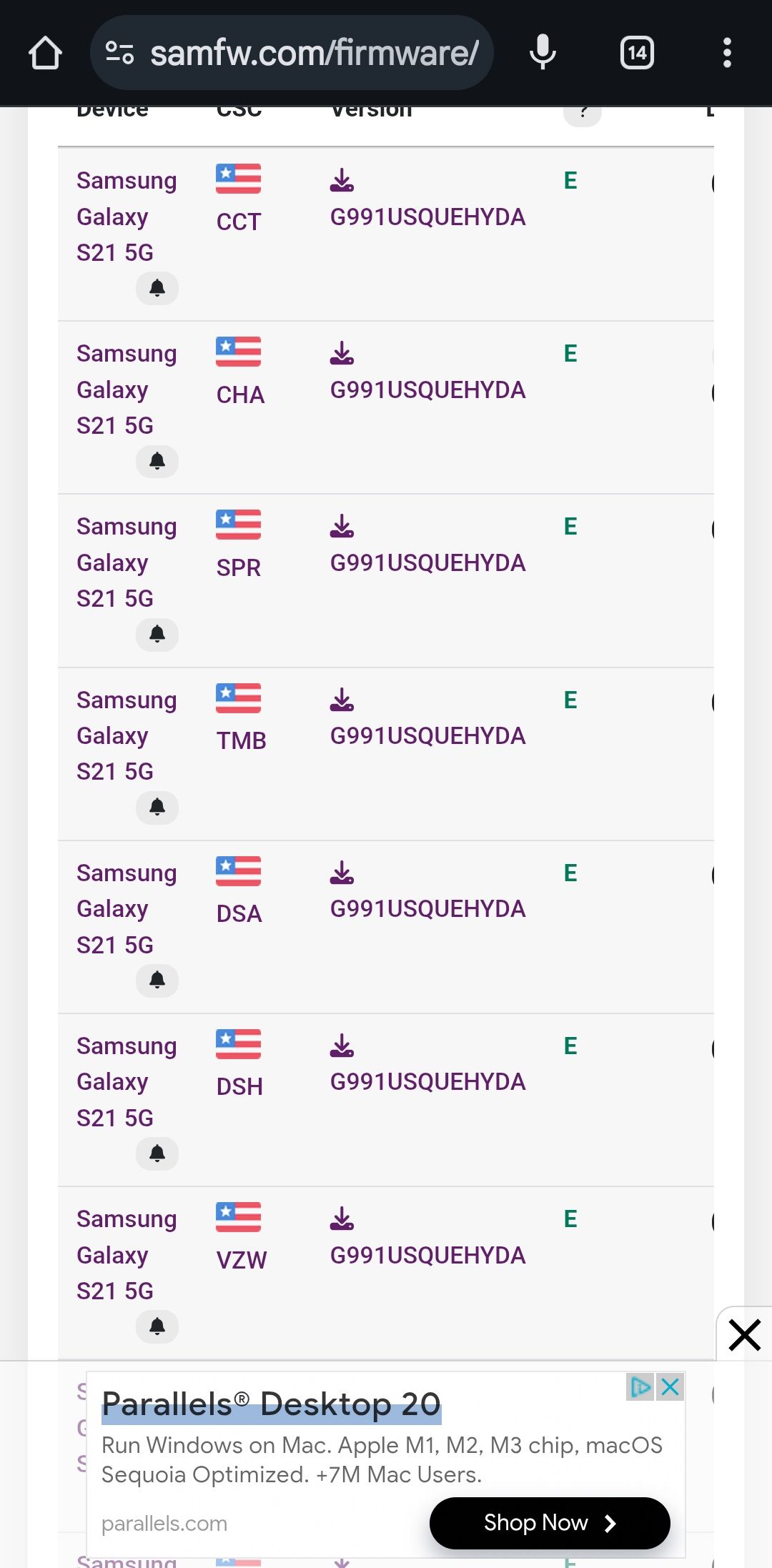The width and height of the screenshot is (772, 1568).
Task: Tap the microphone icon in the address bar
Action: [x=542, y=52]
